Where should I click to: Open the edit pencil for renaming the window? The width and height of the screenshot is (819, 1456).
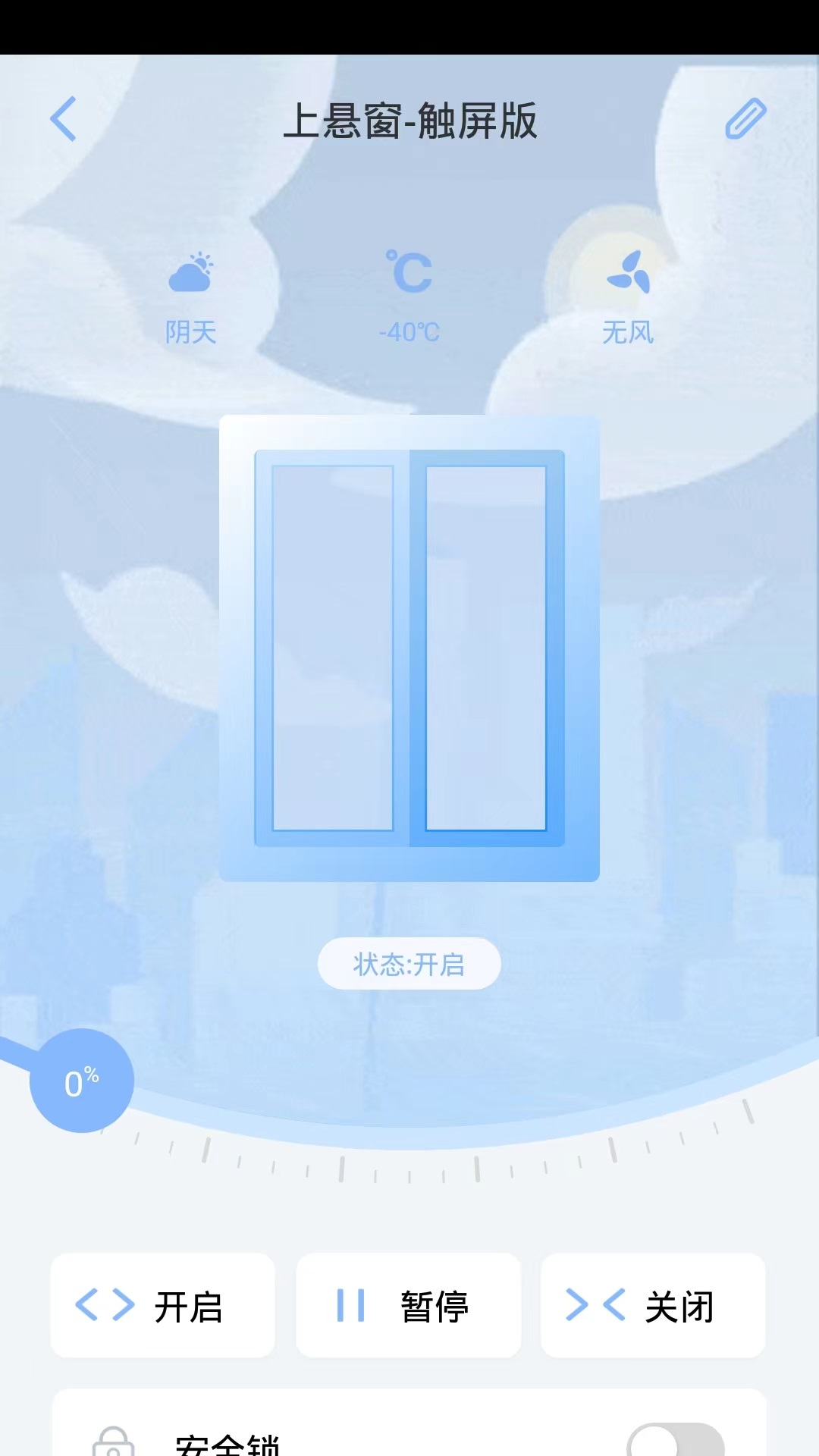tap(746, 120)
